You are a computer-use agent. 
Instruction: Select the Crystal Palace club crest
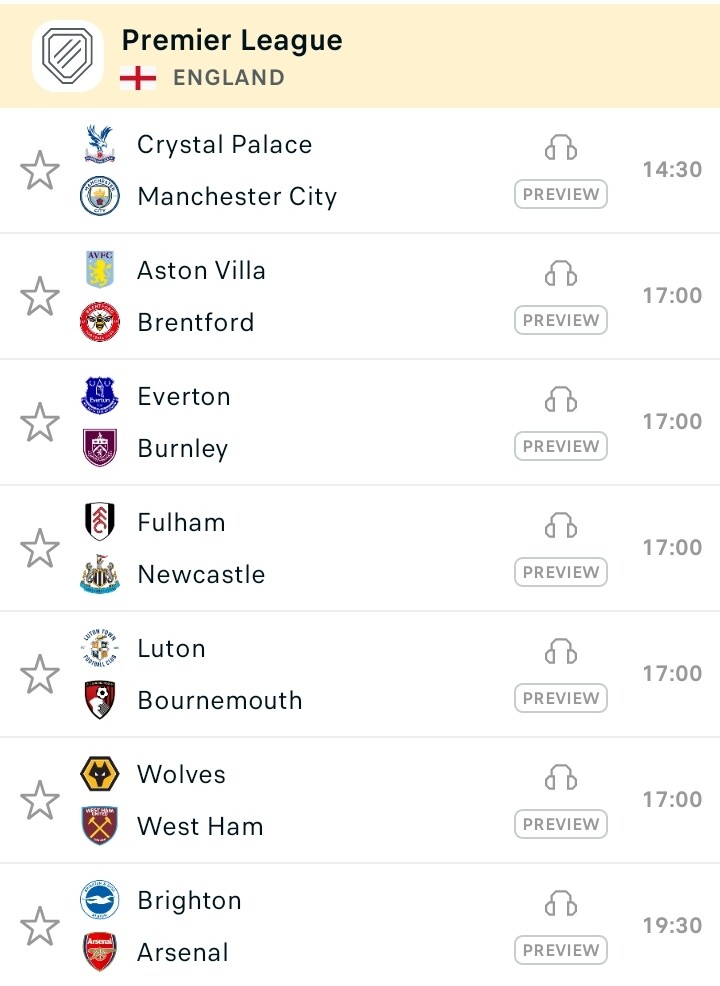pyautogui.click(x=99, y=144)
